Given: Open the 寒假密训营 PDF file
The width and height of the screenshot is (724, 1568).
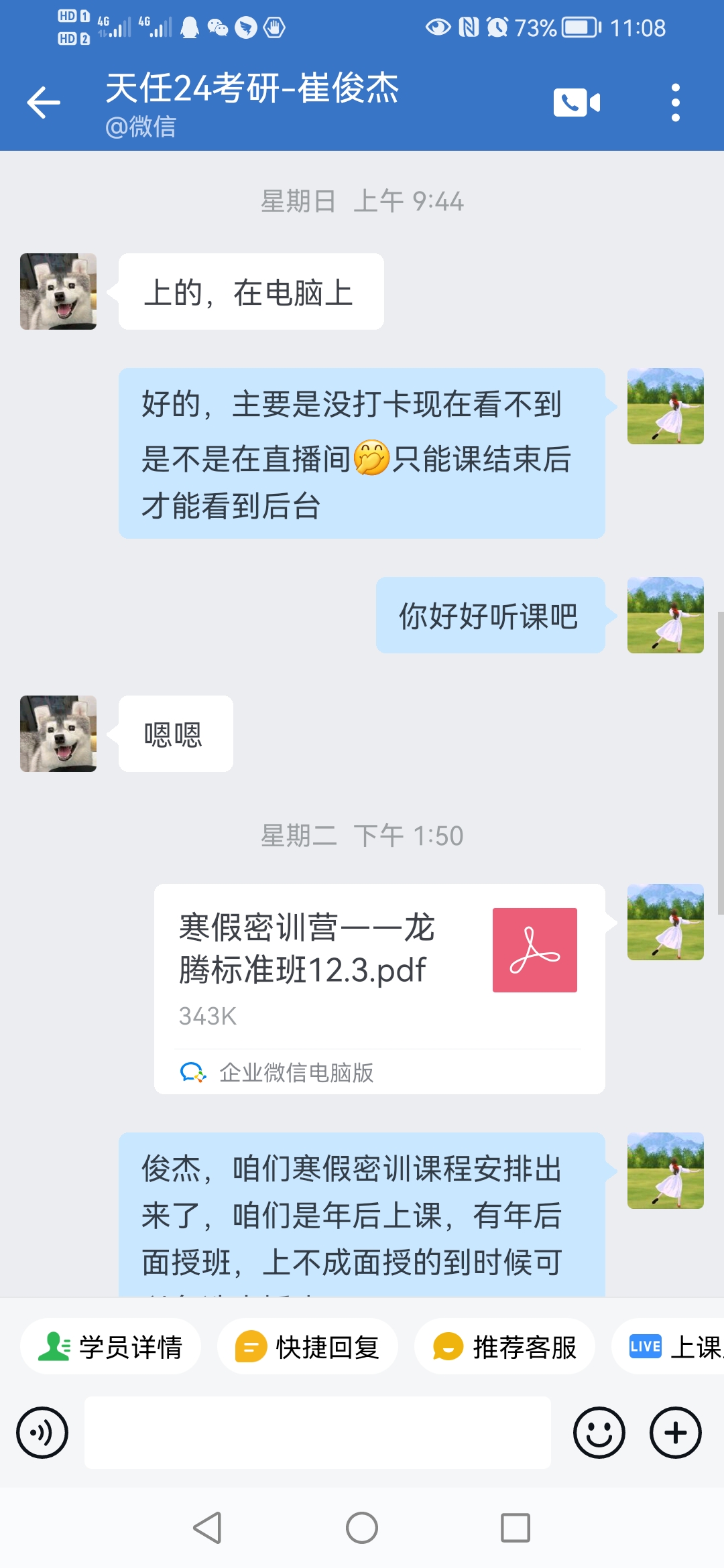Looking at the screenshot, I should 379,989.
